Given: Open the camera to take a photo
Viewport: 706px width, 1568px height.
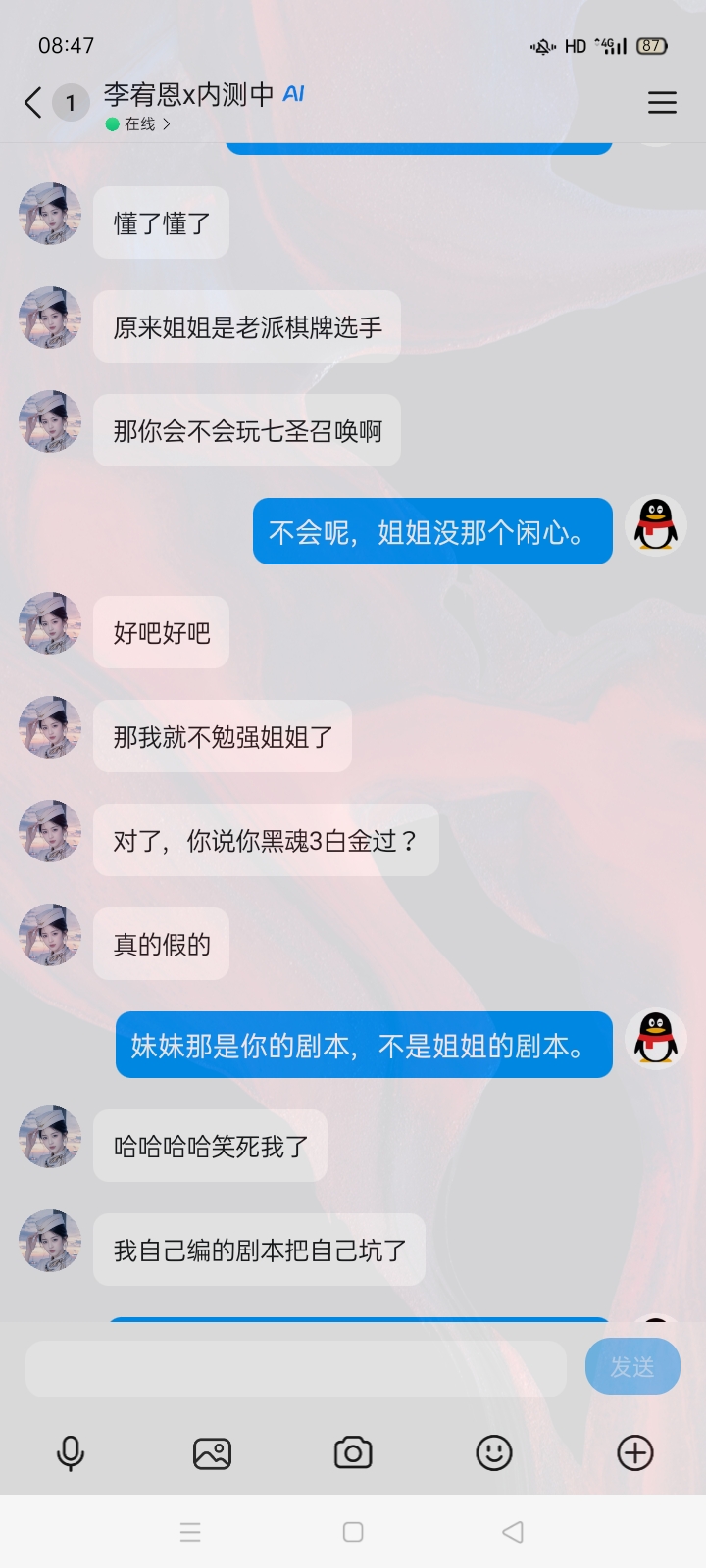Looking at the screenshot, I should click(x=353, y=1453).
